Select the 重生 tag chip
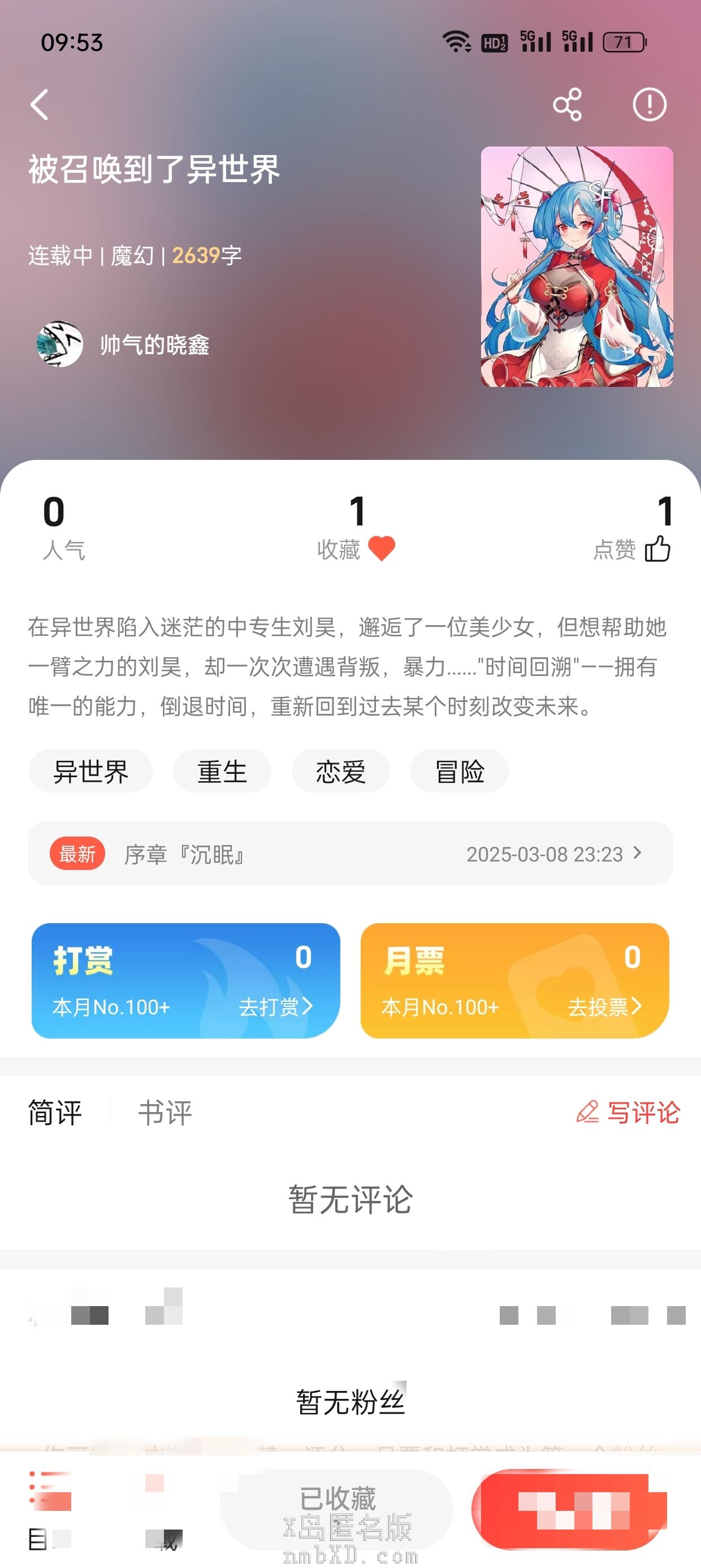Viewport: 701px width, 1568px height. pyautogui.click(x=222, y=771)
